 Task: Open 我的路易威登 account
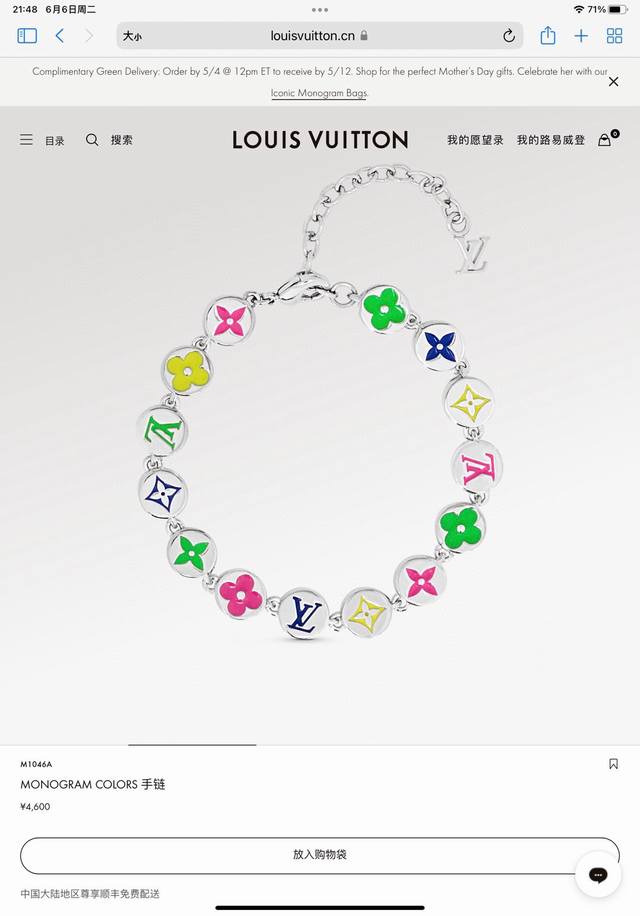click(x=550, y=140)
